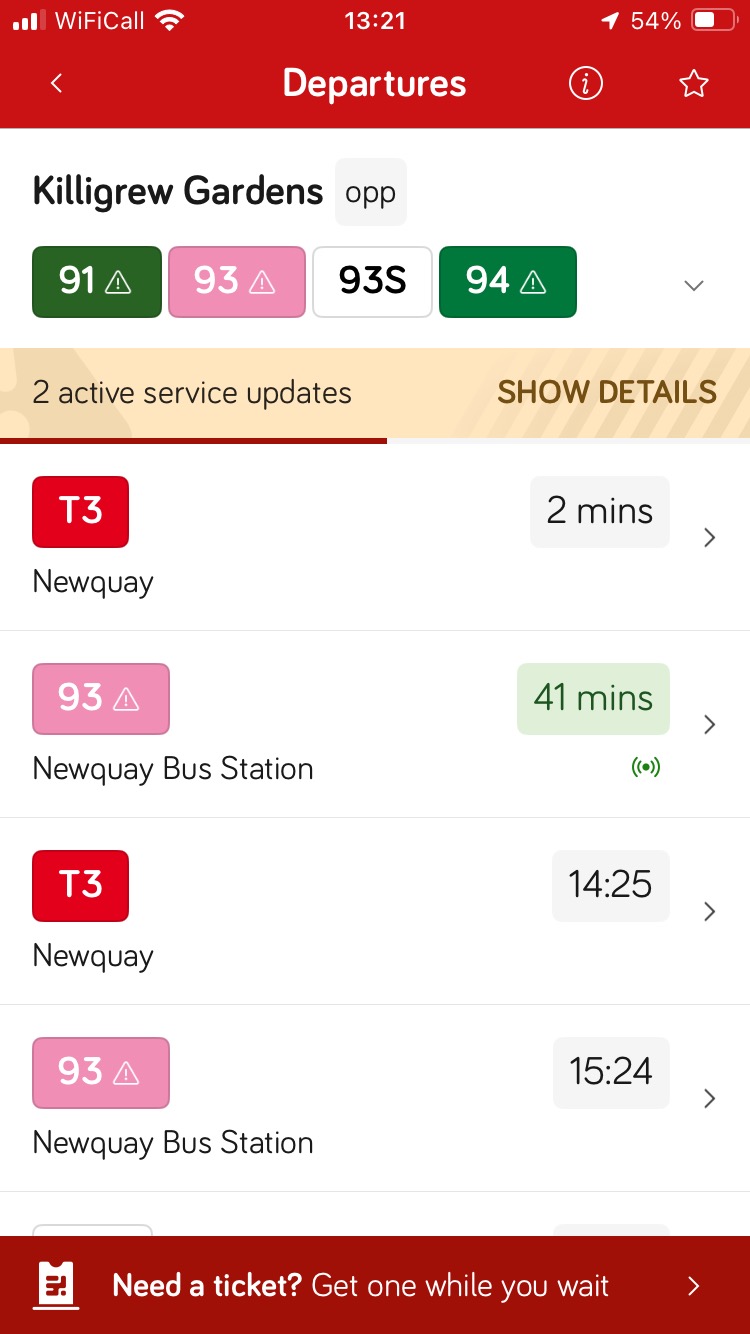Open 93 departure in 41 mins

coord(375,724)
